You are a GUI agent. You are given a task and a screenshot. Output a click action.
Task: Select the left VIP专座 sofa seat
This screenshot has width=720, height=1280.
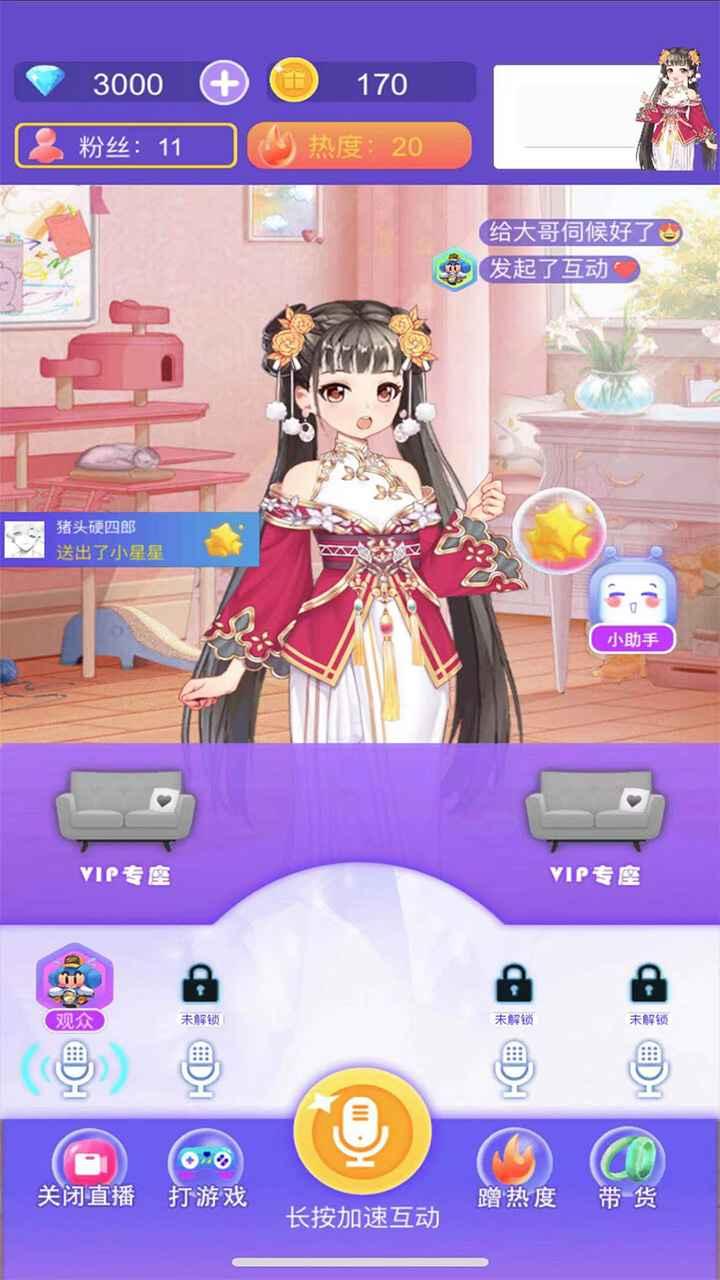(125, 826)
